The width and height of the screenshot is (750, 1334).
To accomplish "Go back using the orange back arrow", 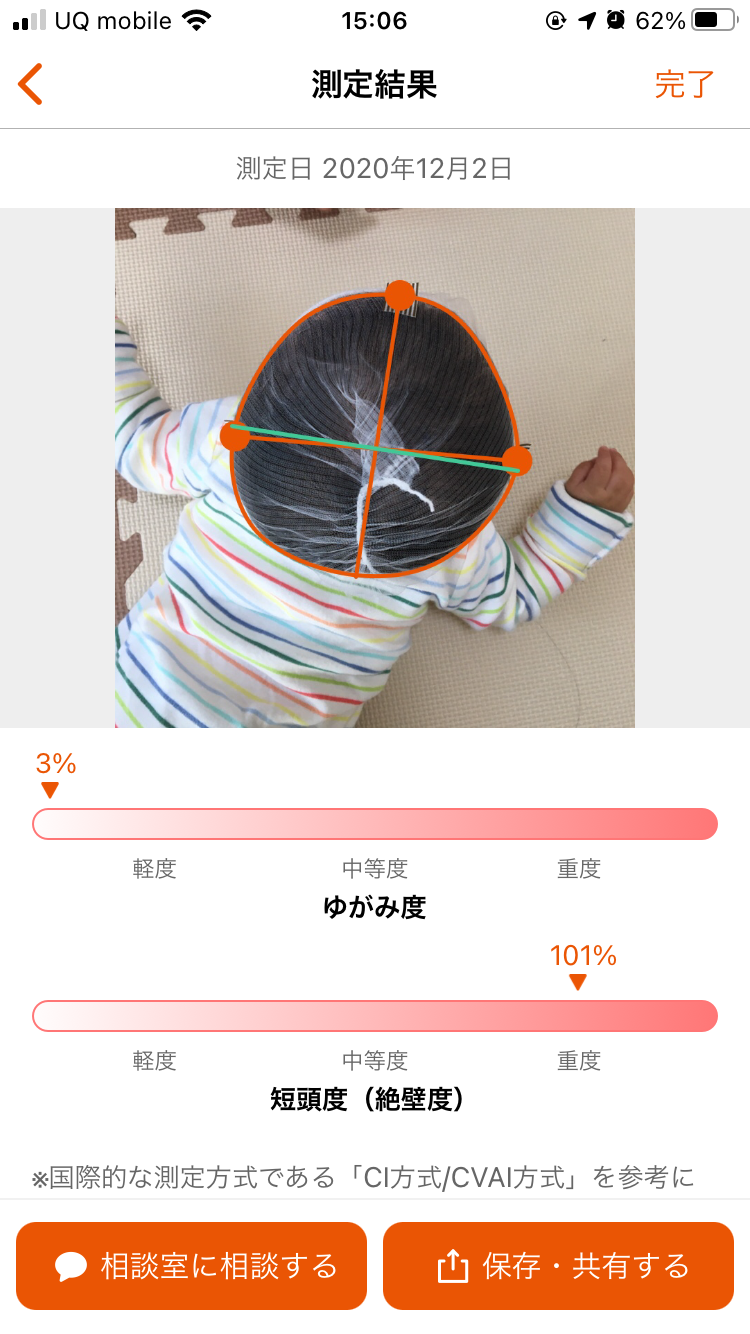I will [x=31, y=85].
